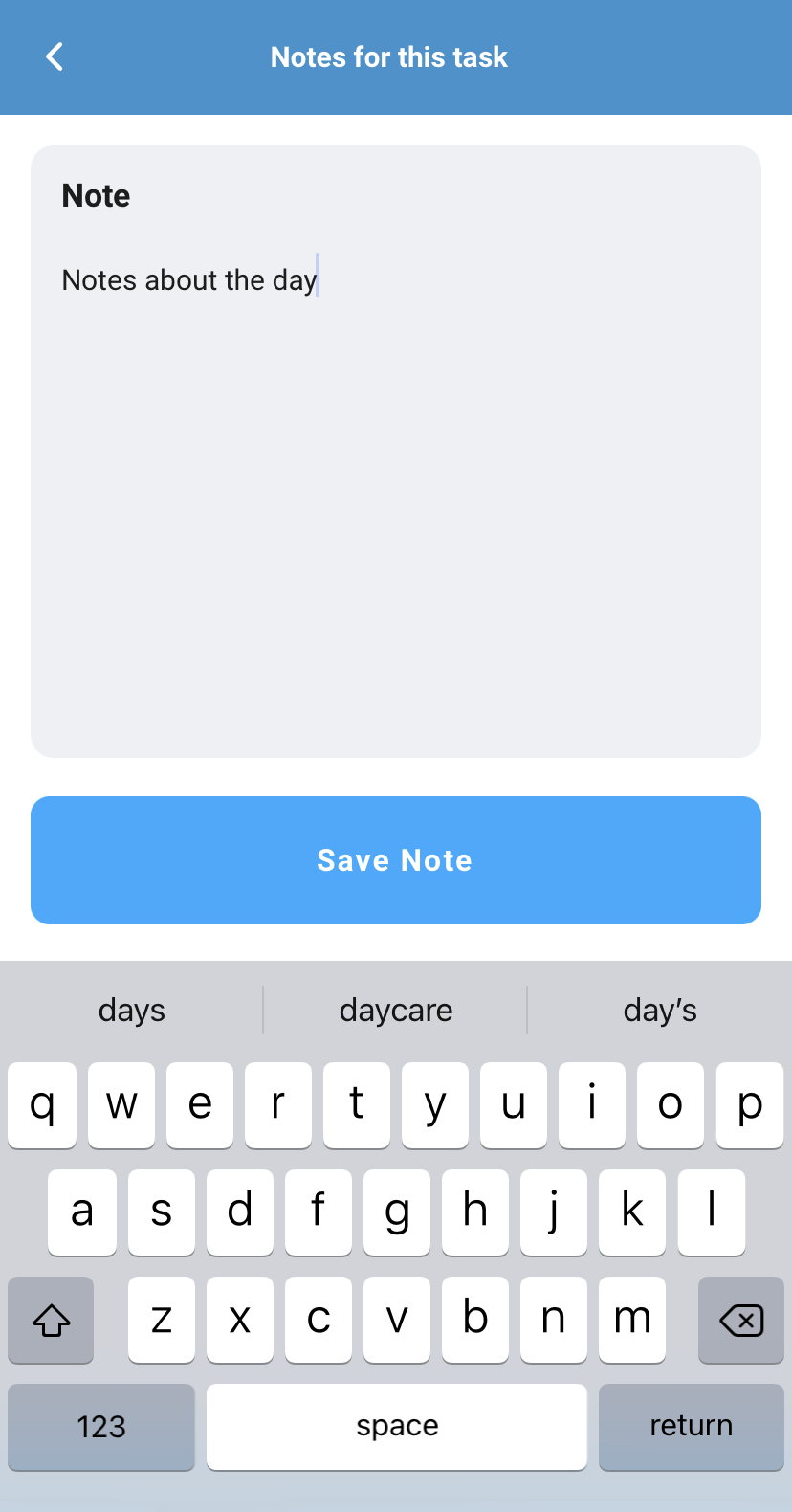The width and height of the screenshot is (792, 1512).
Task: Delete last character with backspace key
Action: pyautogui.click(x=741, y=1320)
